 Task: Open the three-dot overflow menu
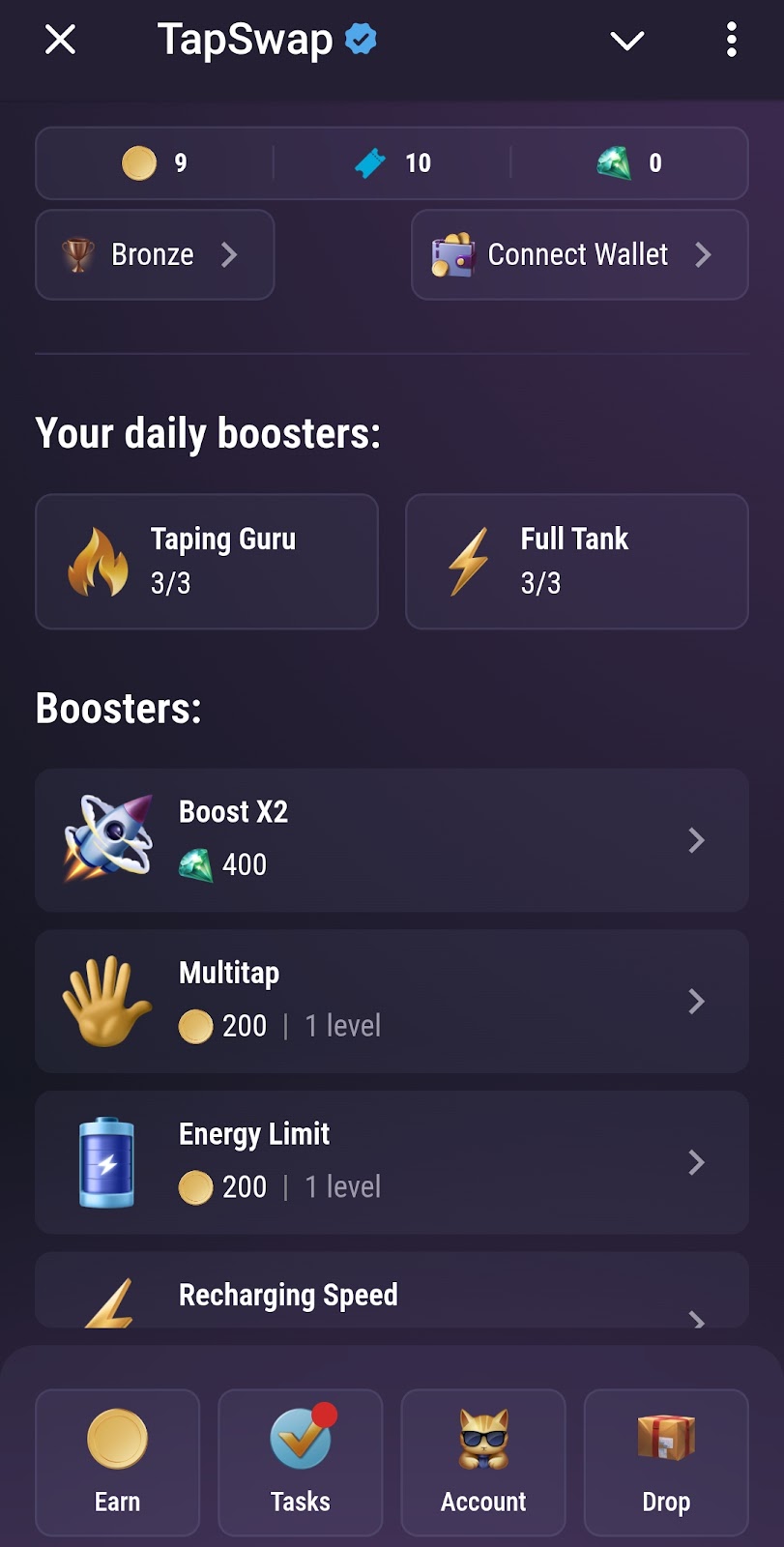[731, 40]
